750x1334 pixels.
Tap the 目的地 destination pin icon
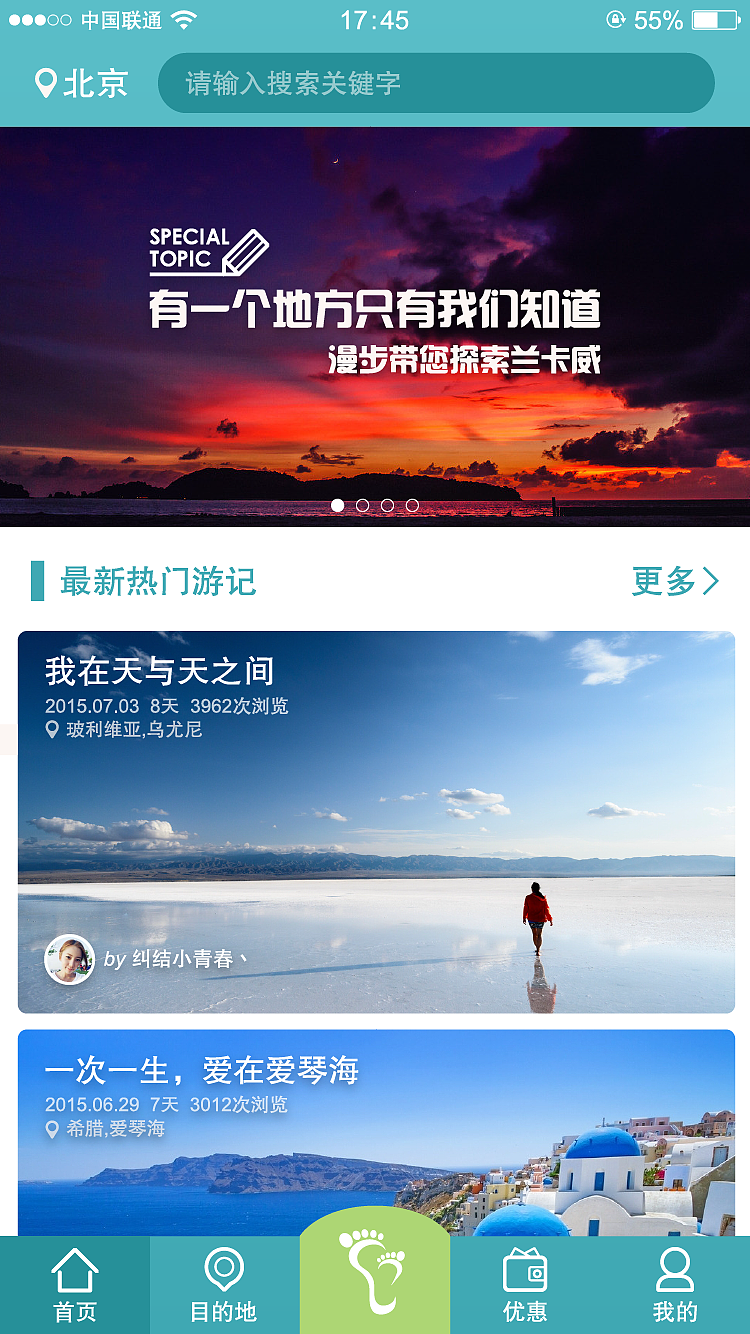[x=224, y=1270]
